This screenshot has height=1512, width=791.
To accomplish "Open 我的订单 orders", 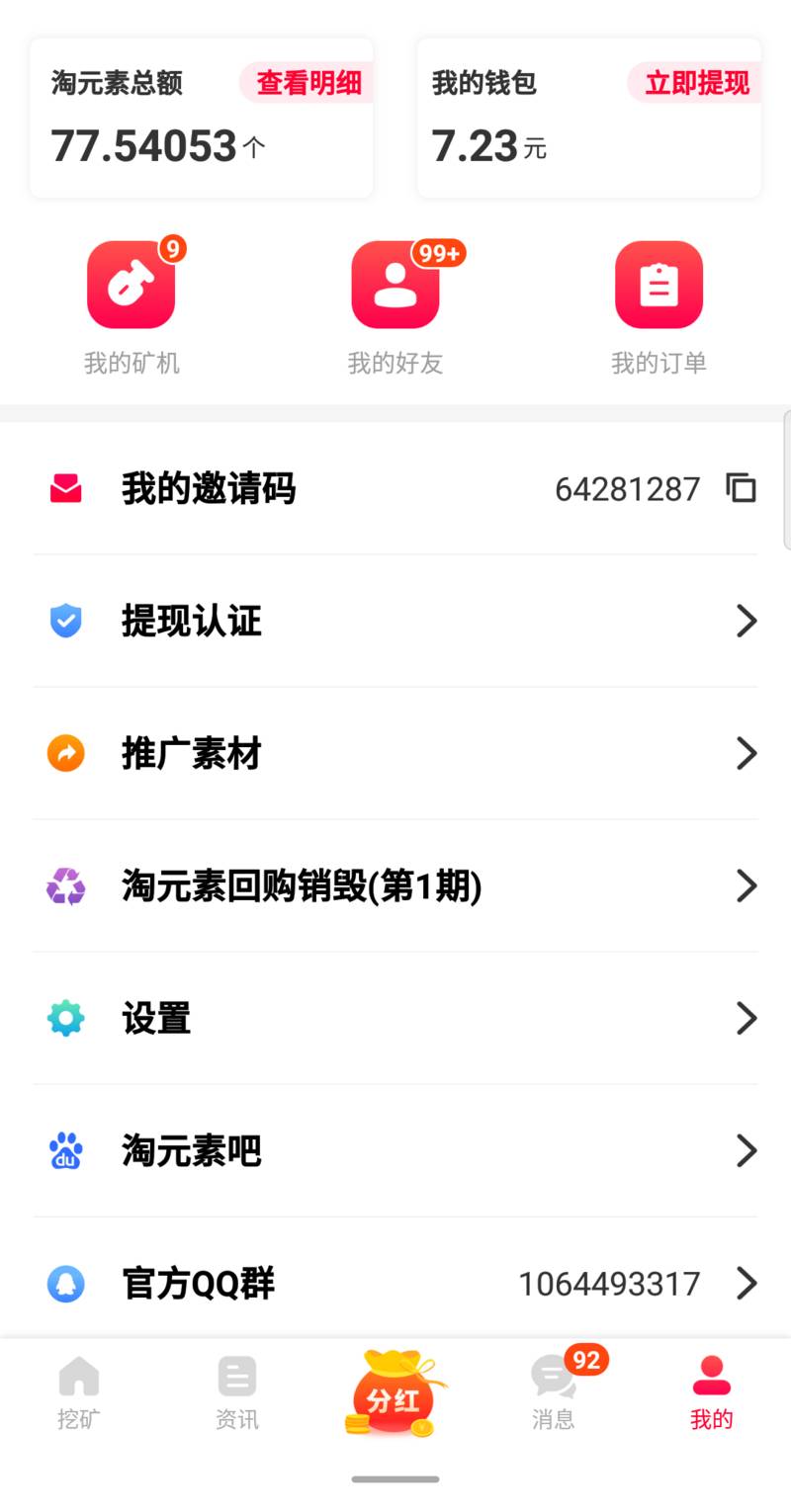I will tap(659, 306).
